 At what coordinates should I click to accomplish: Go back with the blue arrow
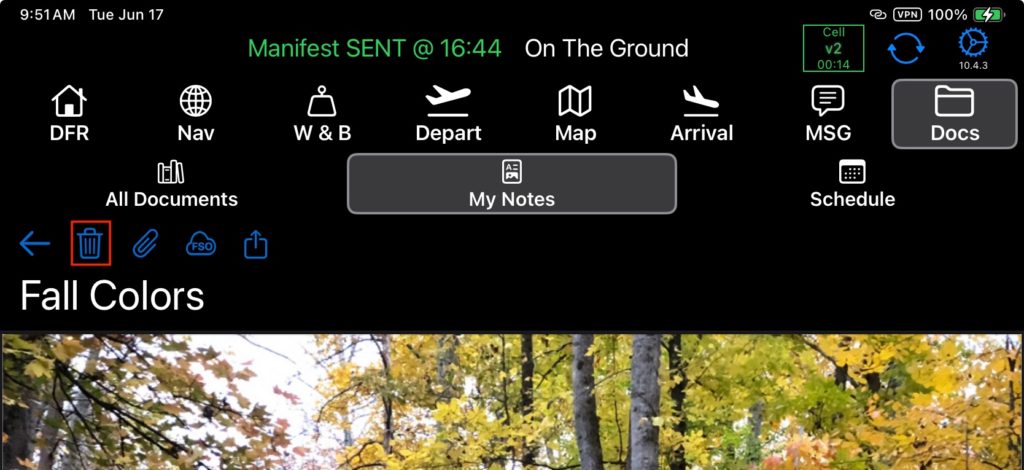(35, 243)
